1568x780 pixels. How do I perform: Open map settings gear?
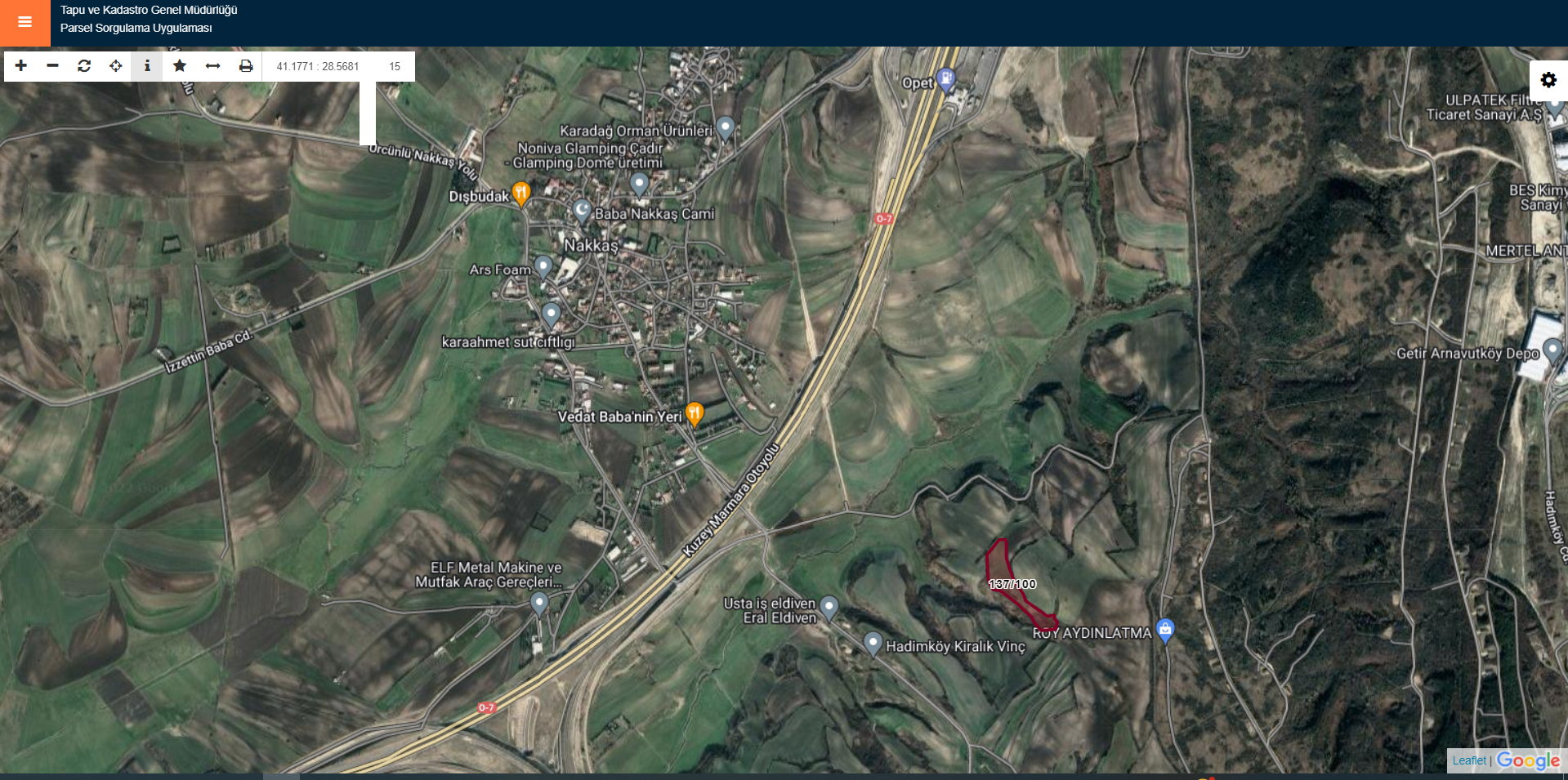pyautogui.click(x=1548, y=80)
